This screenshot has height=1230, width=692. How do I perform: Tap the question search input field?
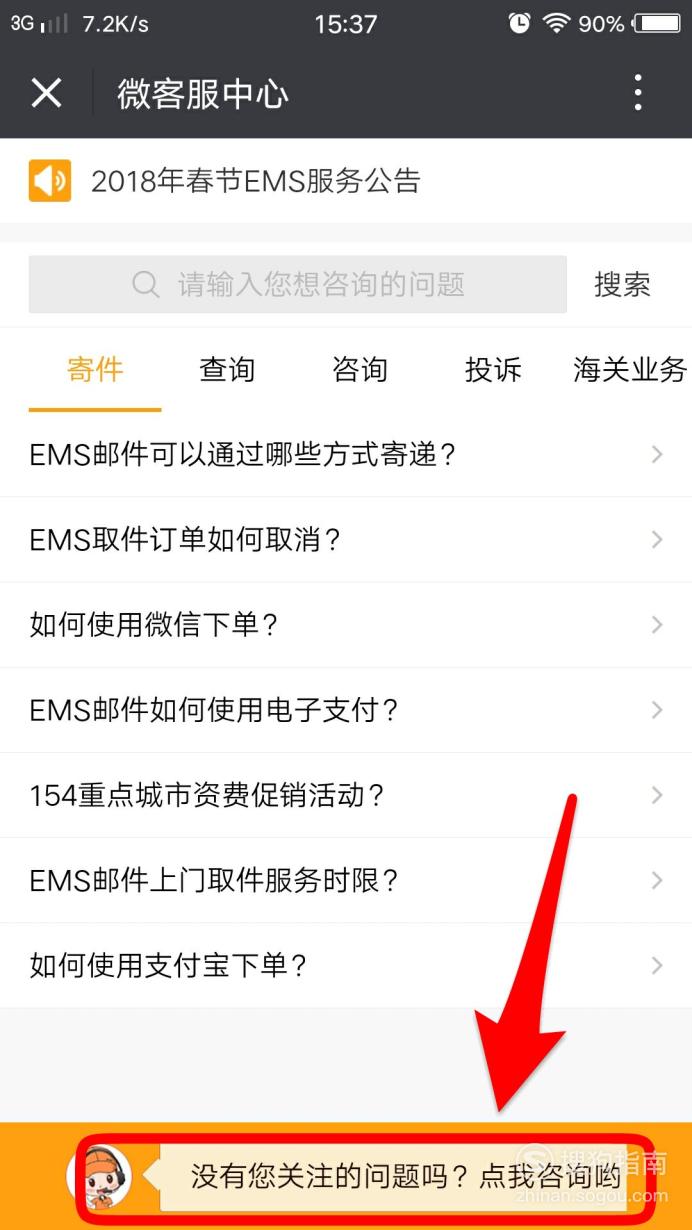298,284
